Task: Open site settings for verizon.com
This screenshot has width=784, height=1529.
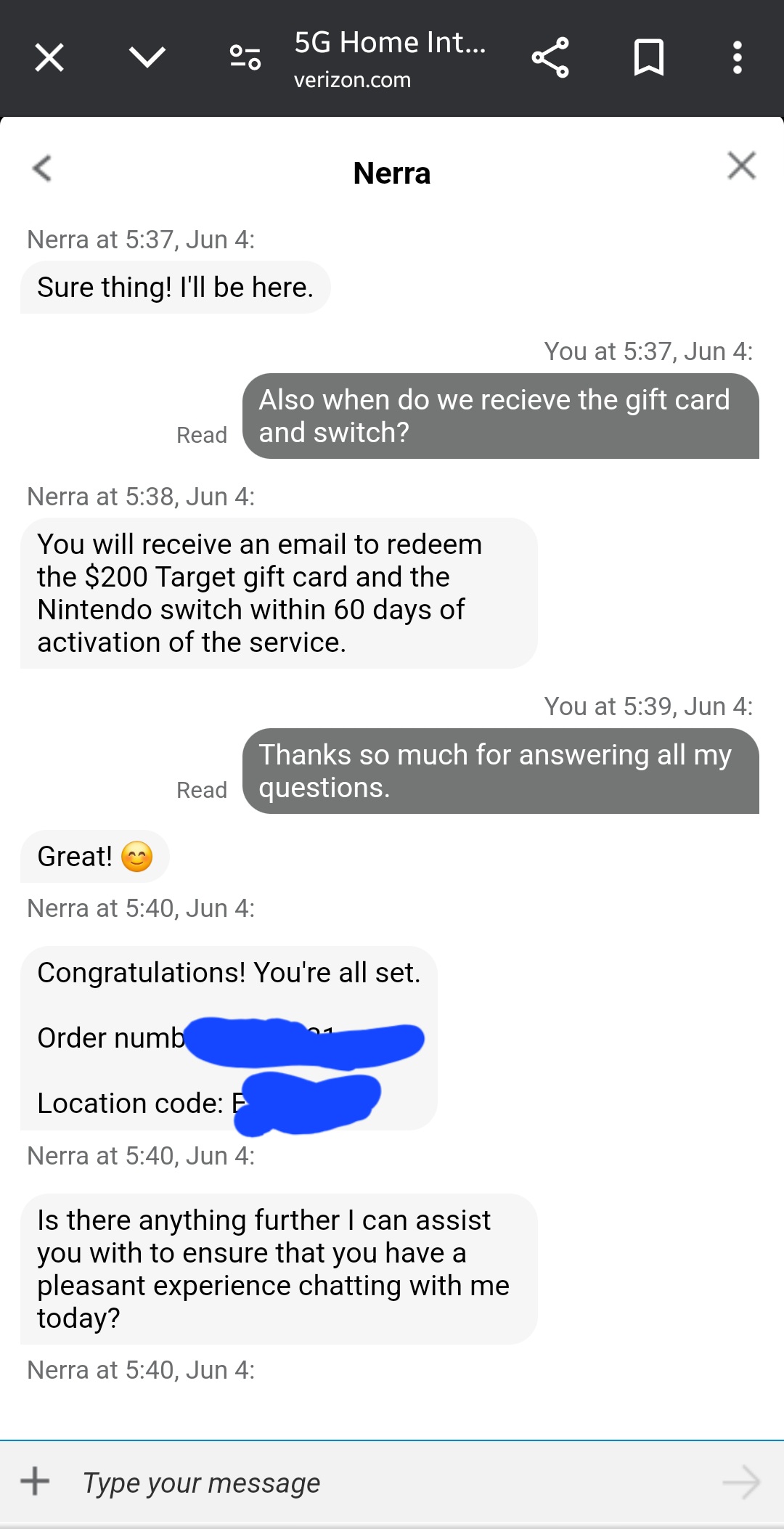Action: 245,57
